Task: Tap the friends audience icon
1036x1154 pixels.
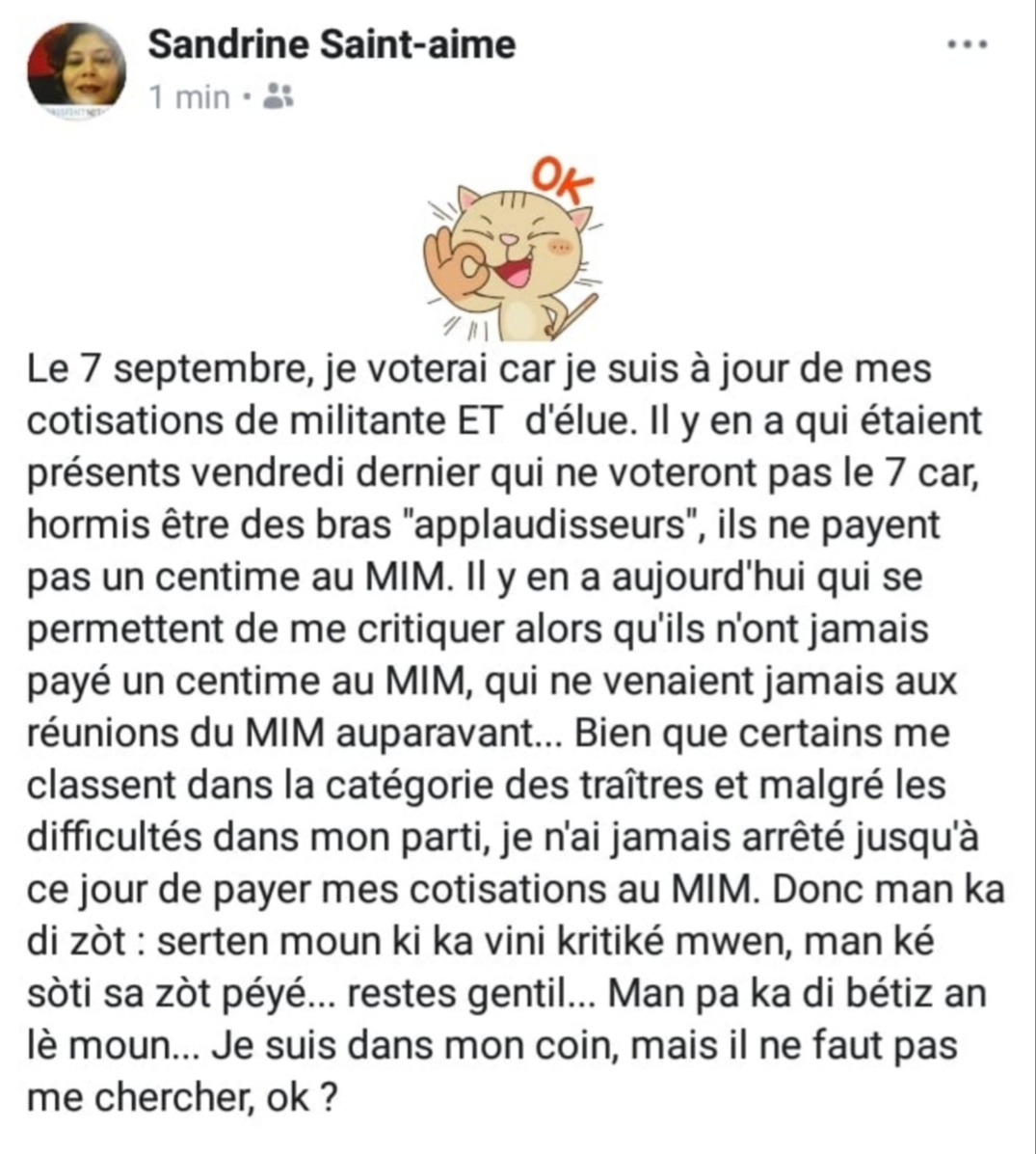Action: coord(279,95)
